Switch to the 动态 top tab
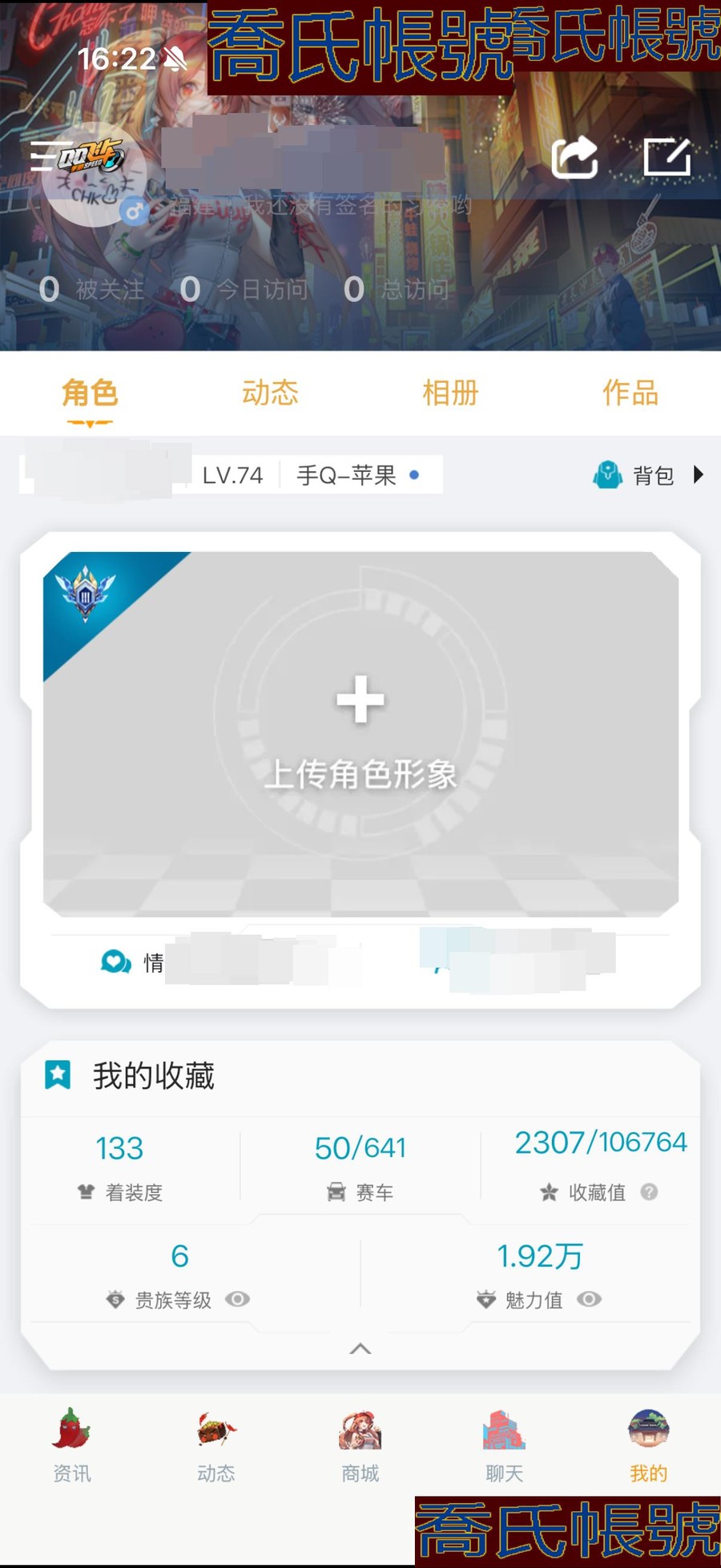This screenshot has height=1568, width=721. click(270, 393)
